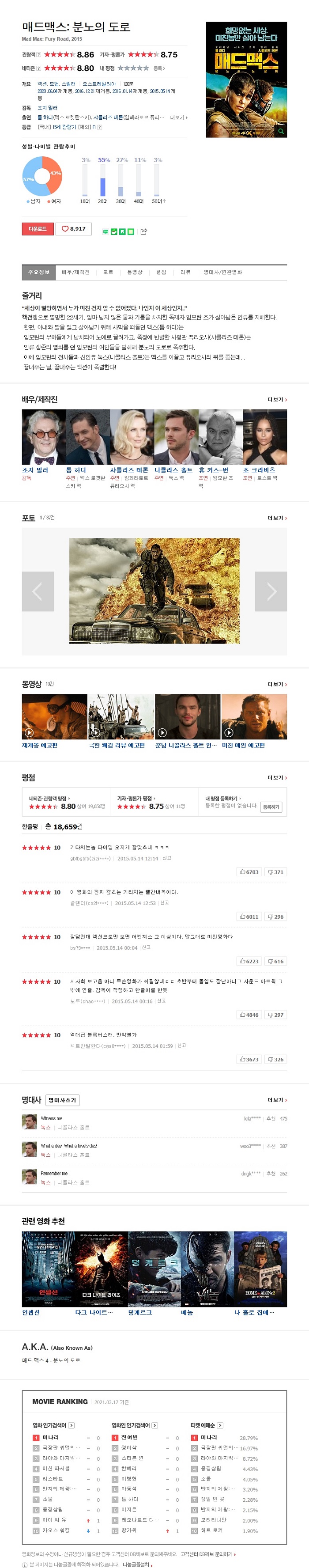309x1568 pixels.
Task: Write a famous quote via 명대사 쓰기
Action: point(63,1100)
